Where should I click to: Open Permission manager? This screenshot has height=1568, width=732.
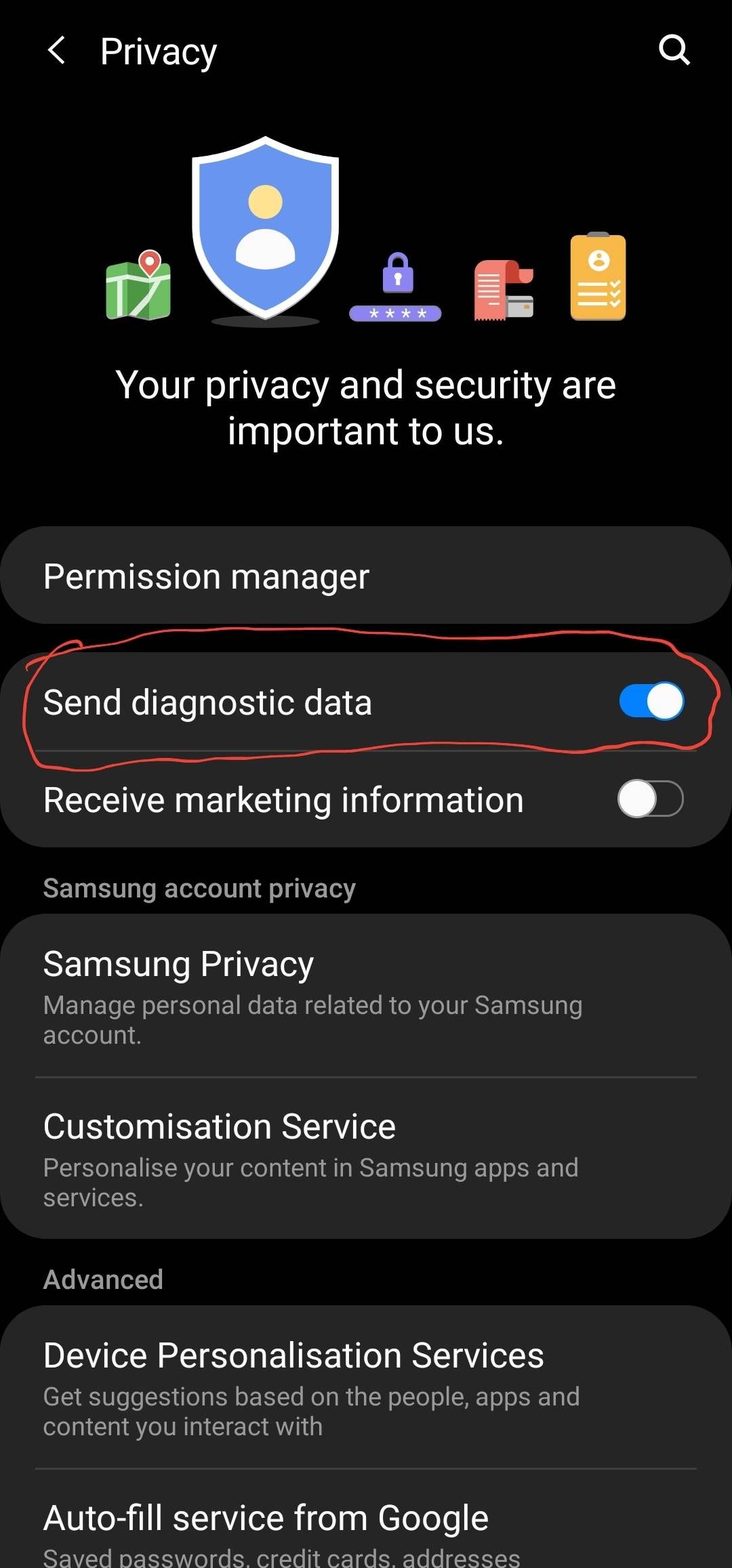click(x=366, y=576)
